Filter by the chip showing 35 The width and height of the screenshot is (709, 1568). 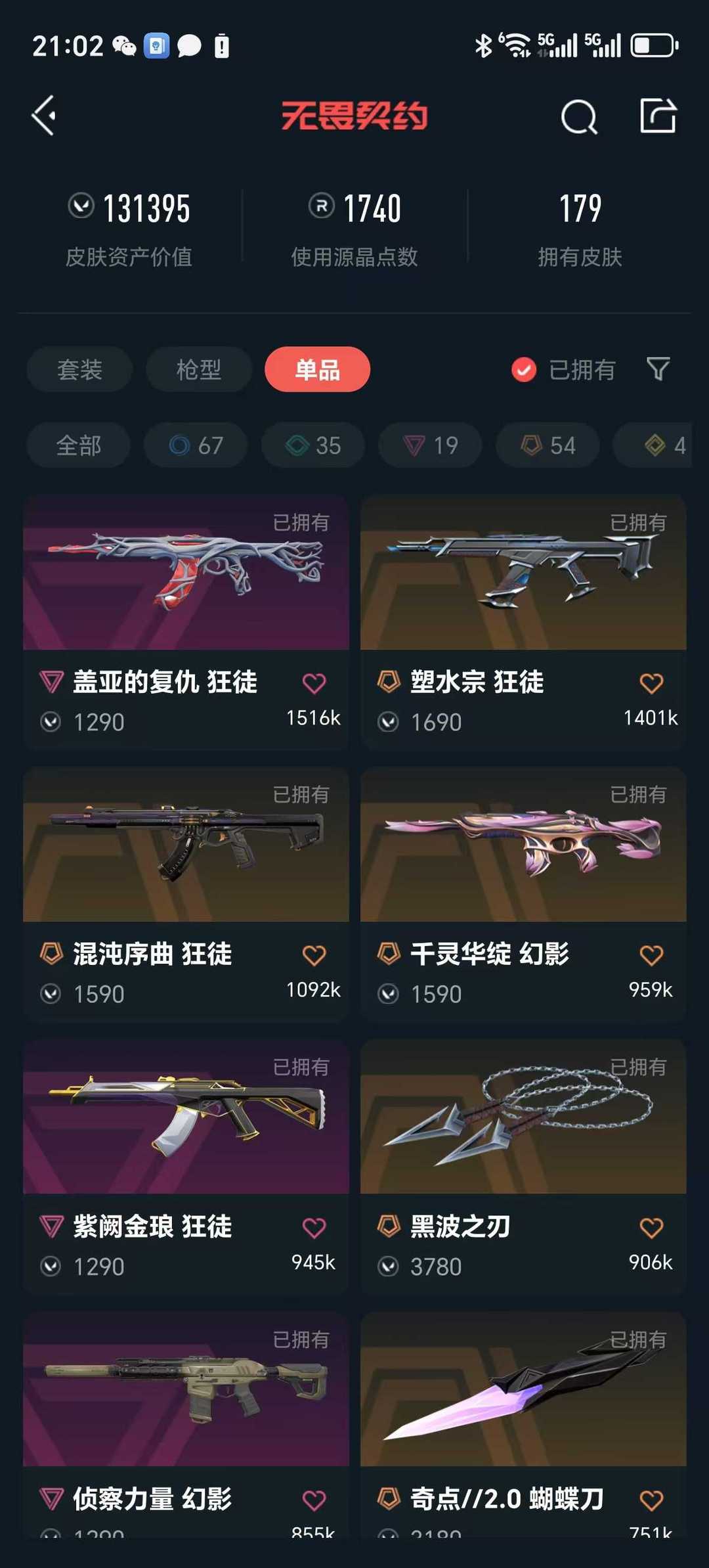313,445
